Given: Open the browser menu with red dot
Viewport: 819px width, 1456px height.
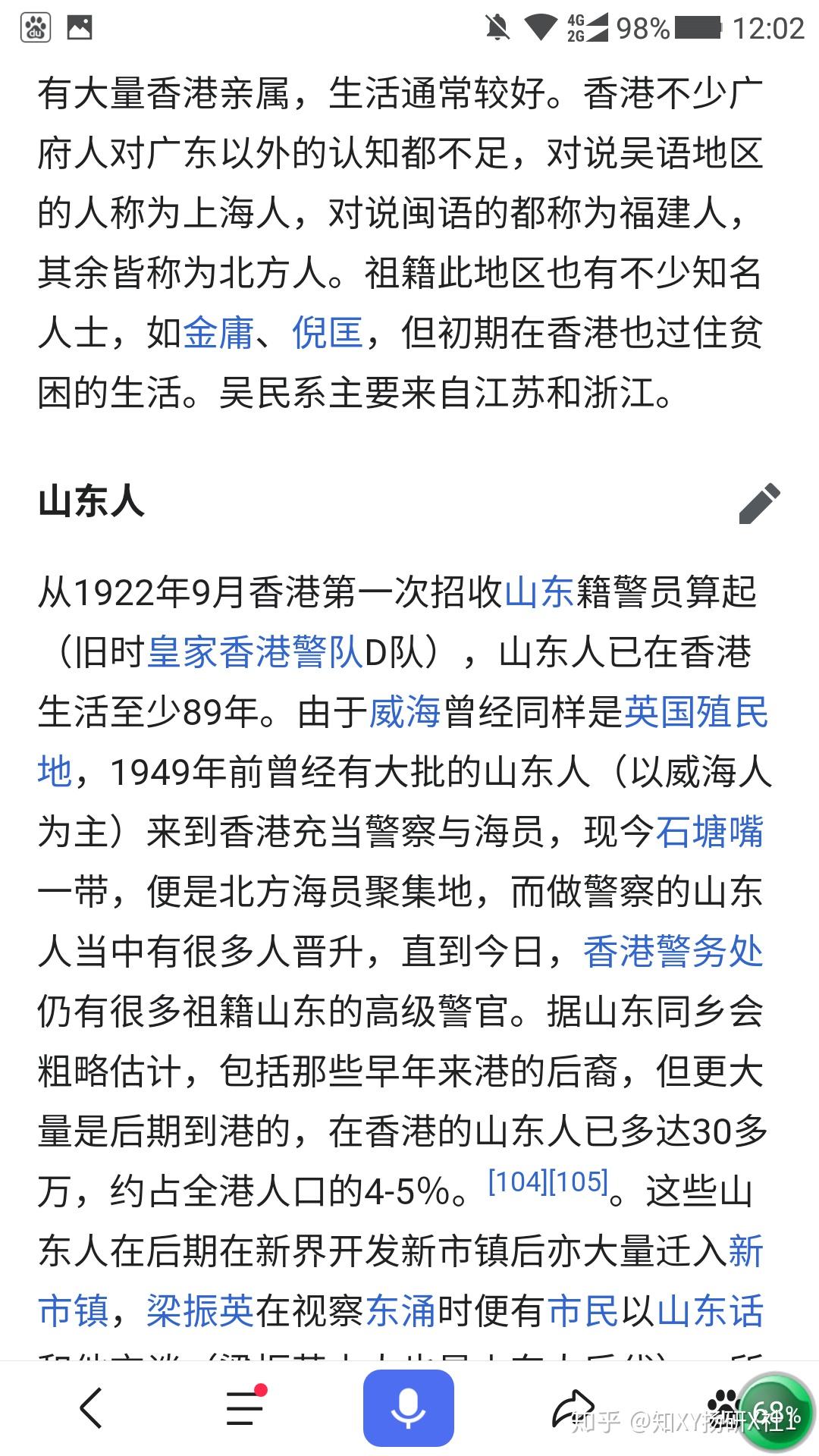Looking at the screenshot, I should pos(244,1408).
